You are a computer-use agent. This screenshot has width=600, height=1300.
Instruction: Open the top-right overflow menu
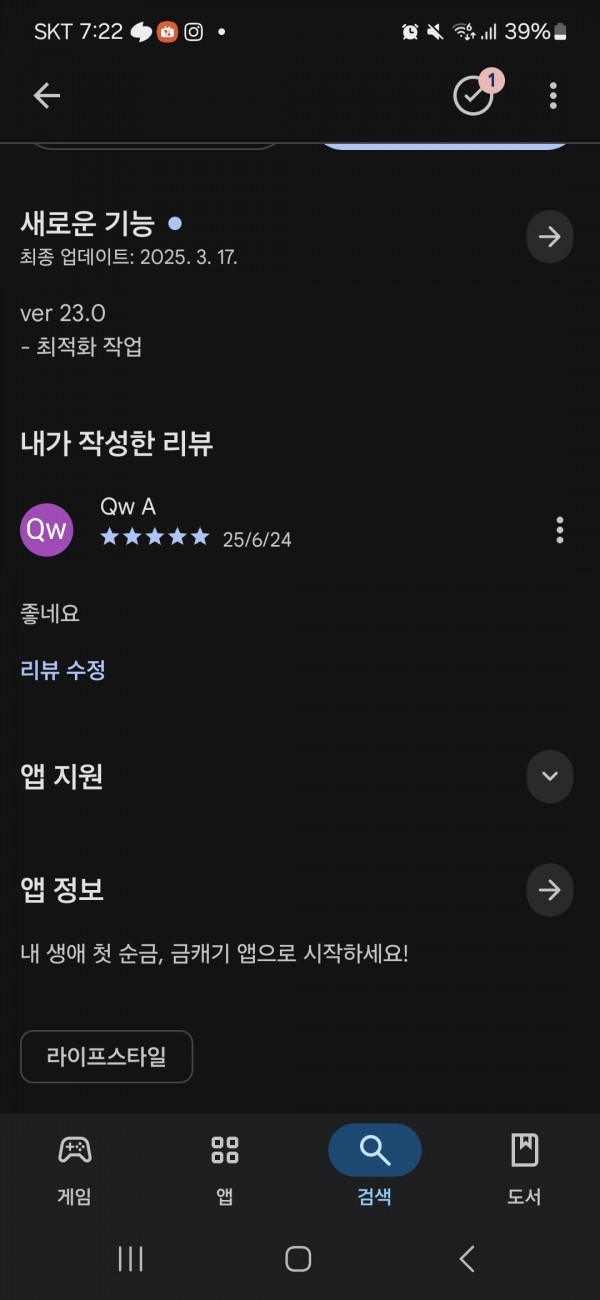point(553,96)
